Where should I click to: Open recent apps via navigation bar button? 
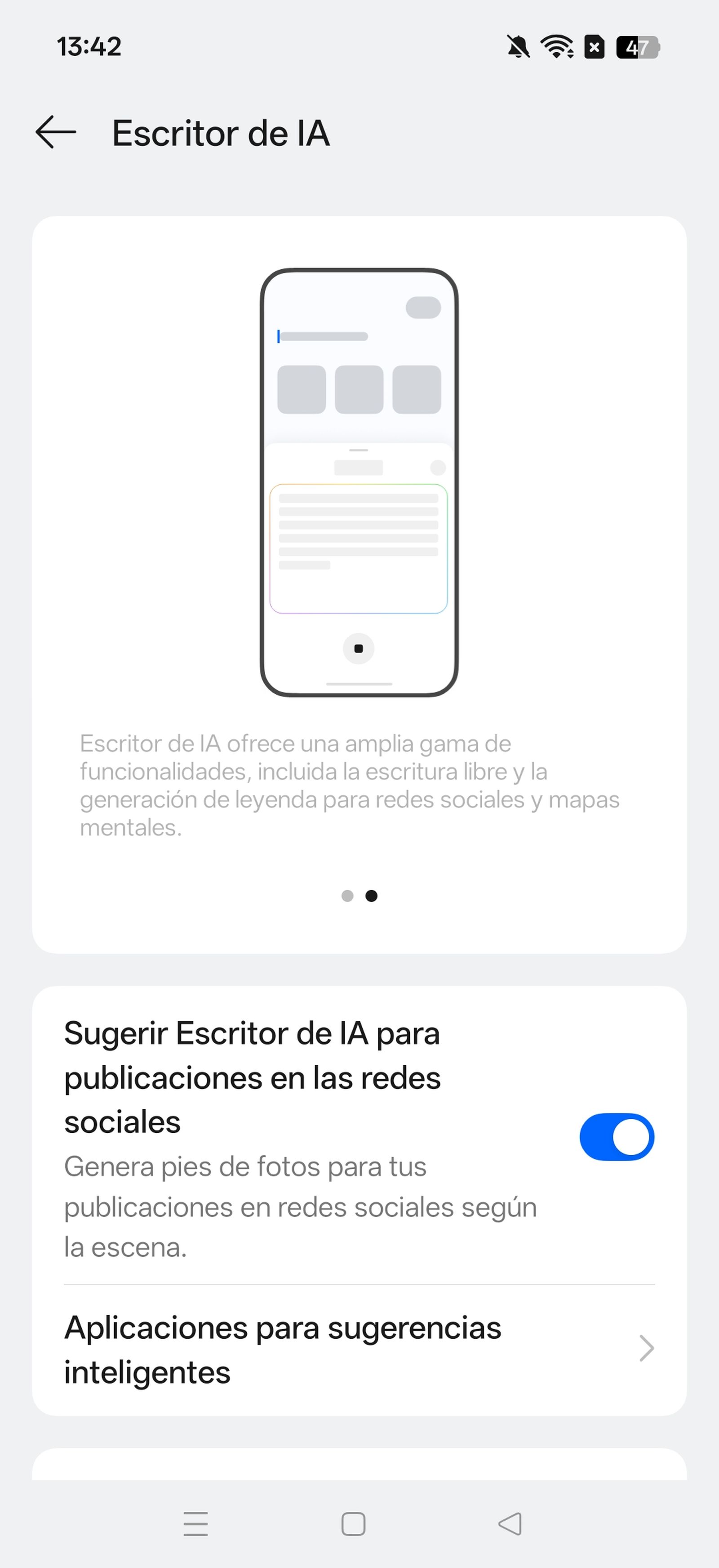[x=195, y=1525]
